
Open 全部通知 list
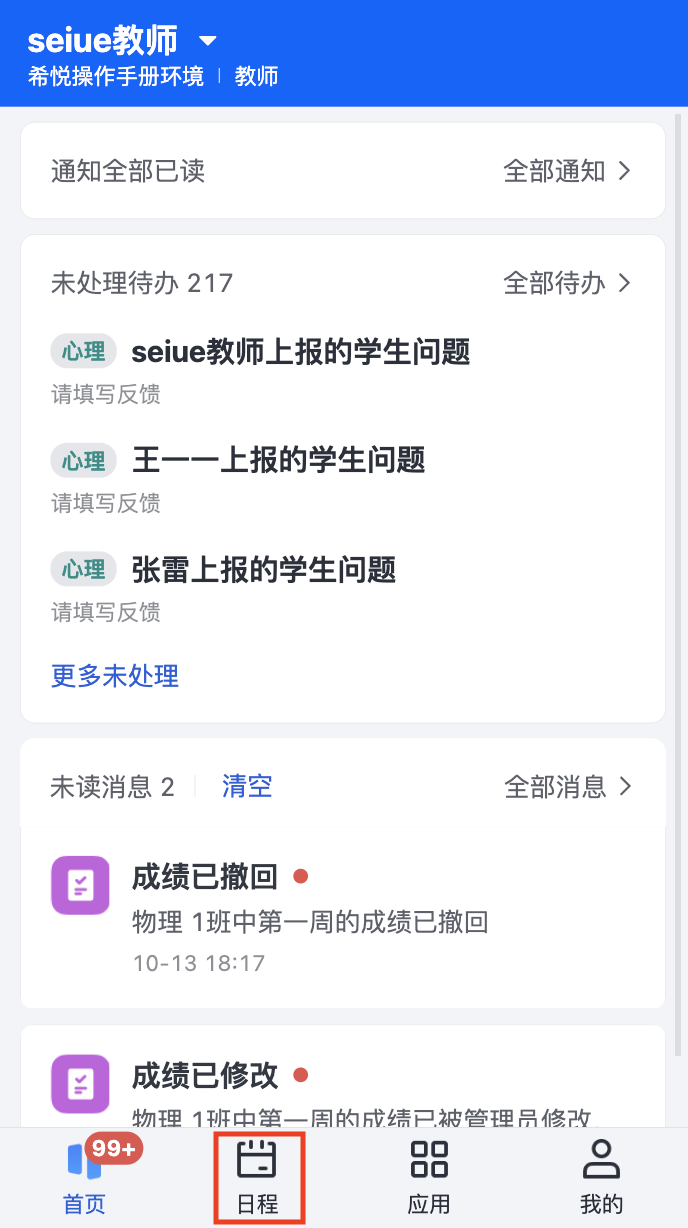coord(566,171)
